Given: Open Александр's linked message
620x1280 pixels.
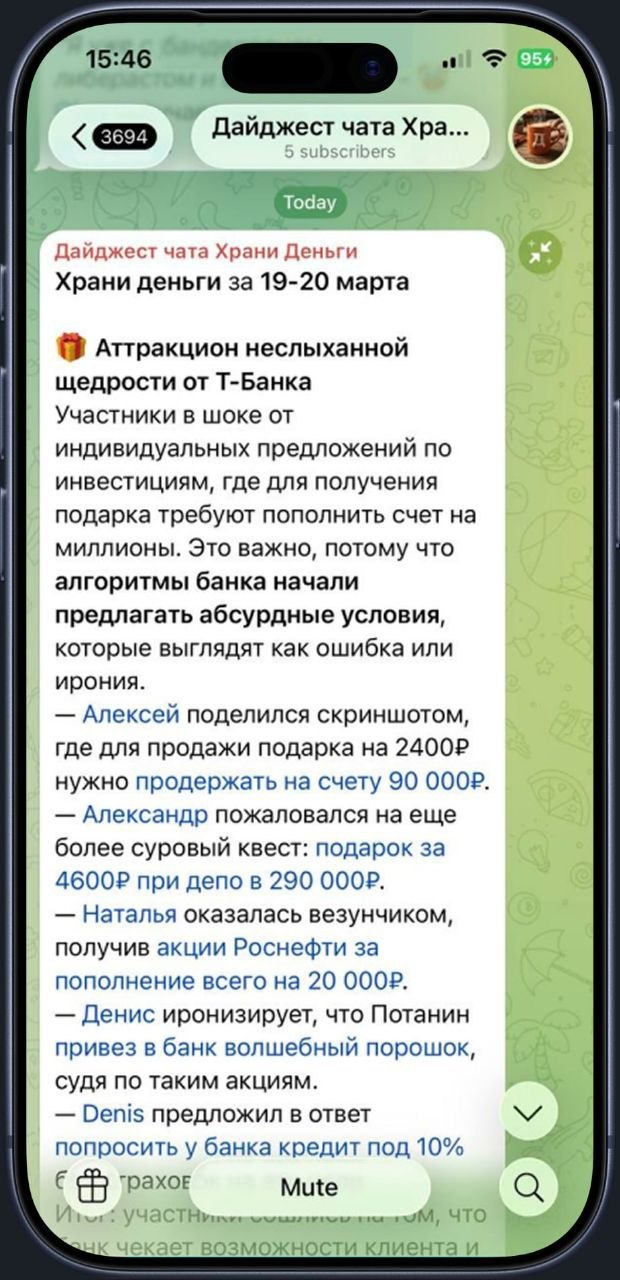Looking at the screenshot, I should pos(144,814).
